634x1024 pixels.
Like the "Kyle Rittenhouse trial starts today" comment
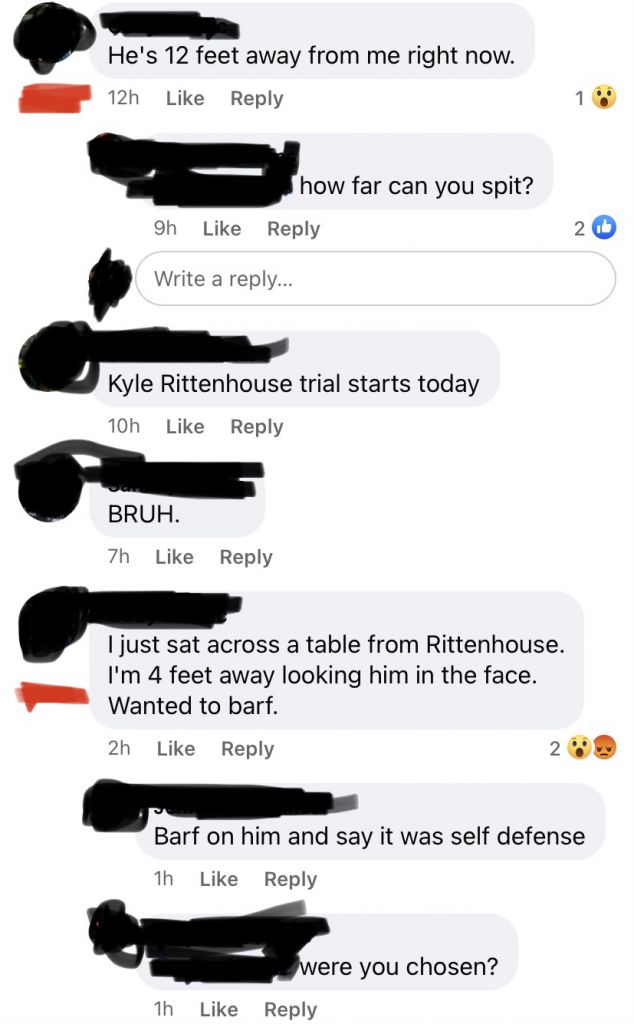pos(185,426)
